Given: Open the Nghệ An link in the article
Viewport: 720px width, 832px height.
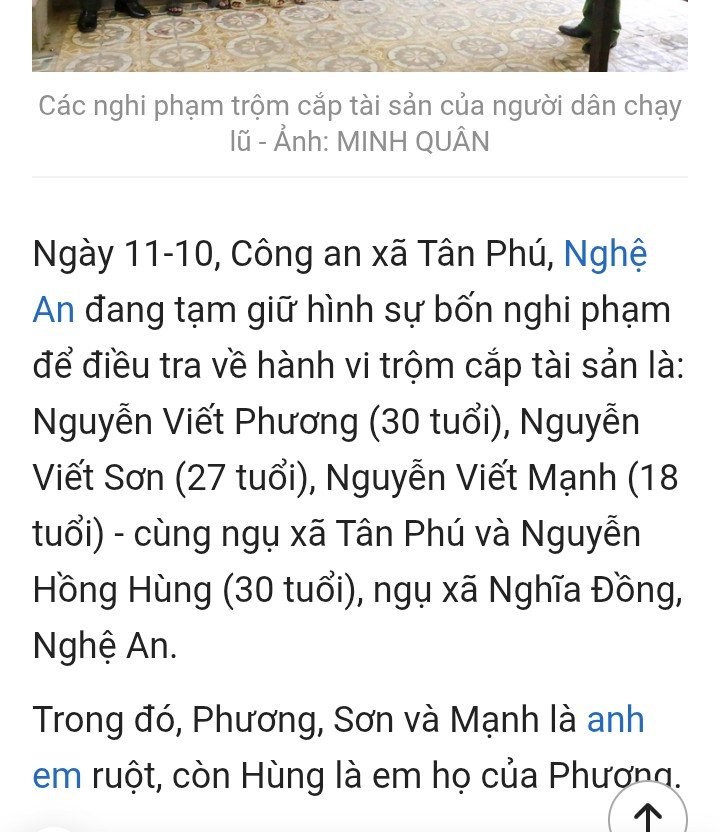Looking at the screenshot, I should 605,254.
